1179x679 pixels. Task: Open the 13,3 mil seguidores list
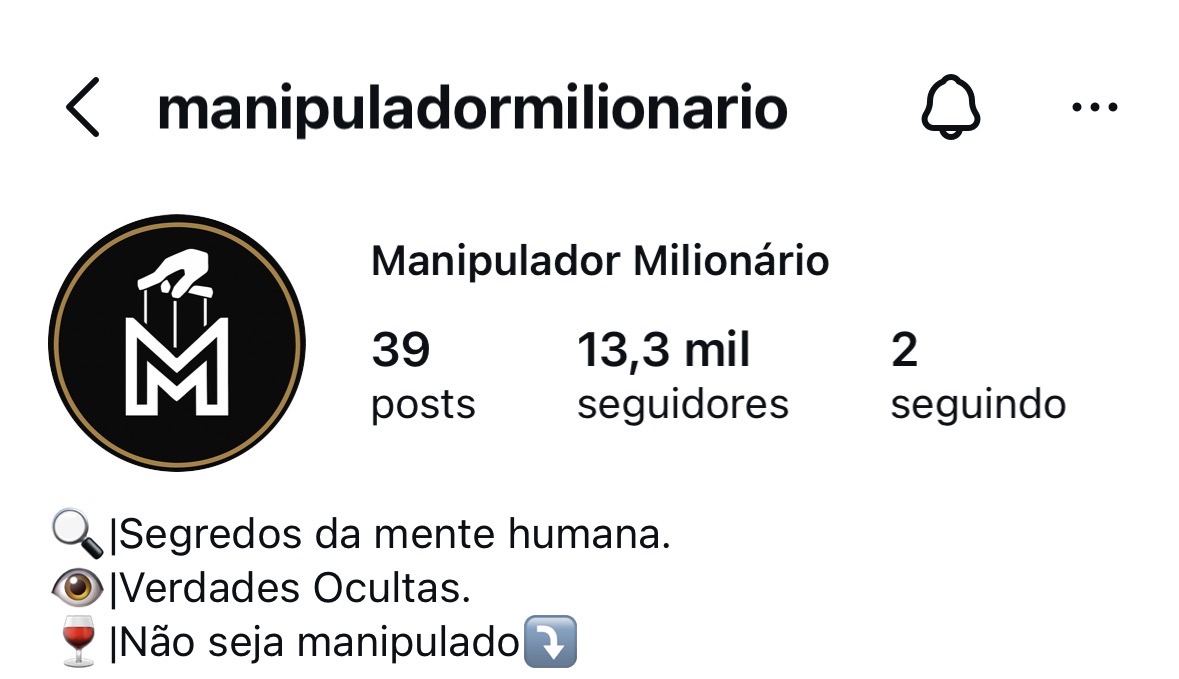(682, 377)
